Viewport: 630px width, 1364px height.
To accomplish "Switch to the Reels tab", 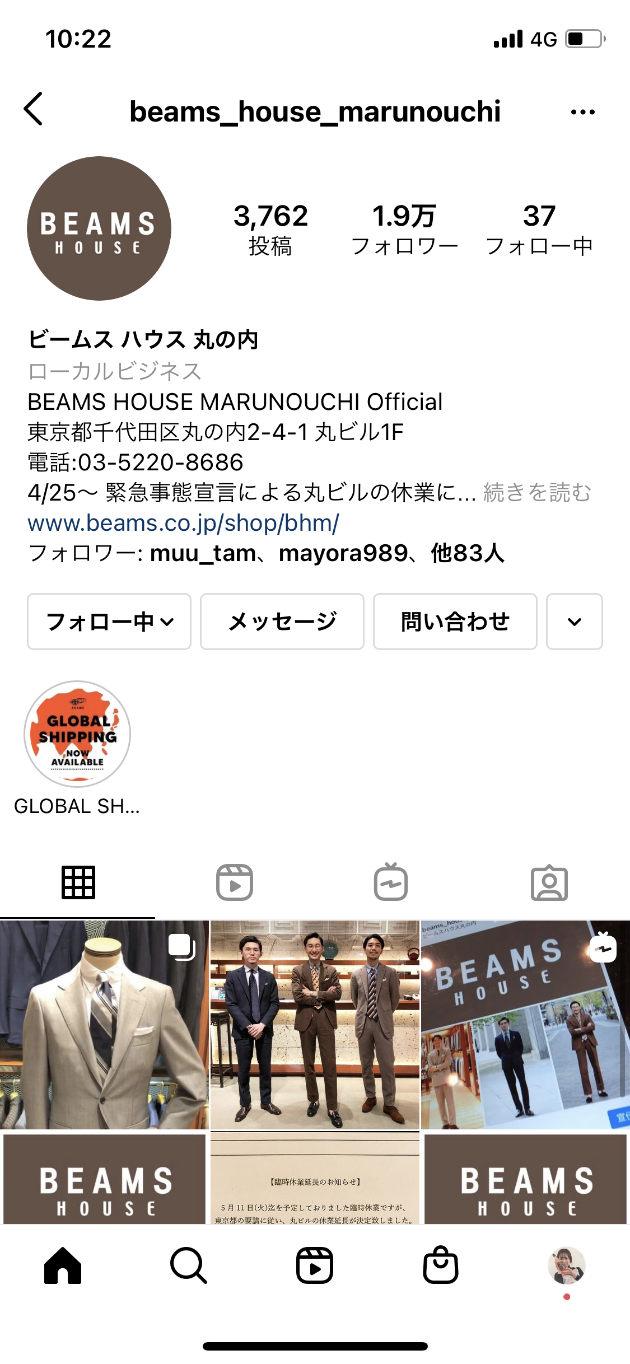I will 235,882.
